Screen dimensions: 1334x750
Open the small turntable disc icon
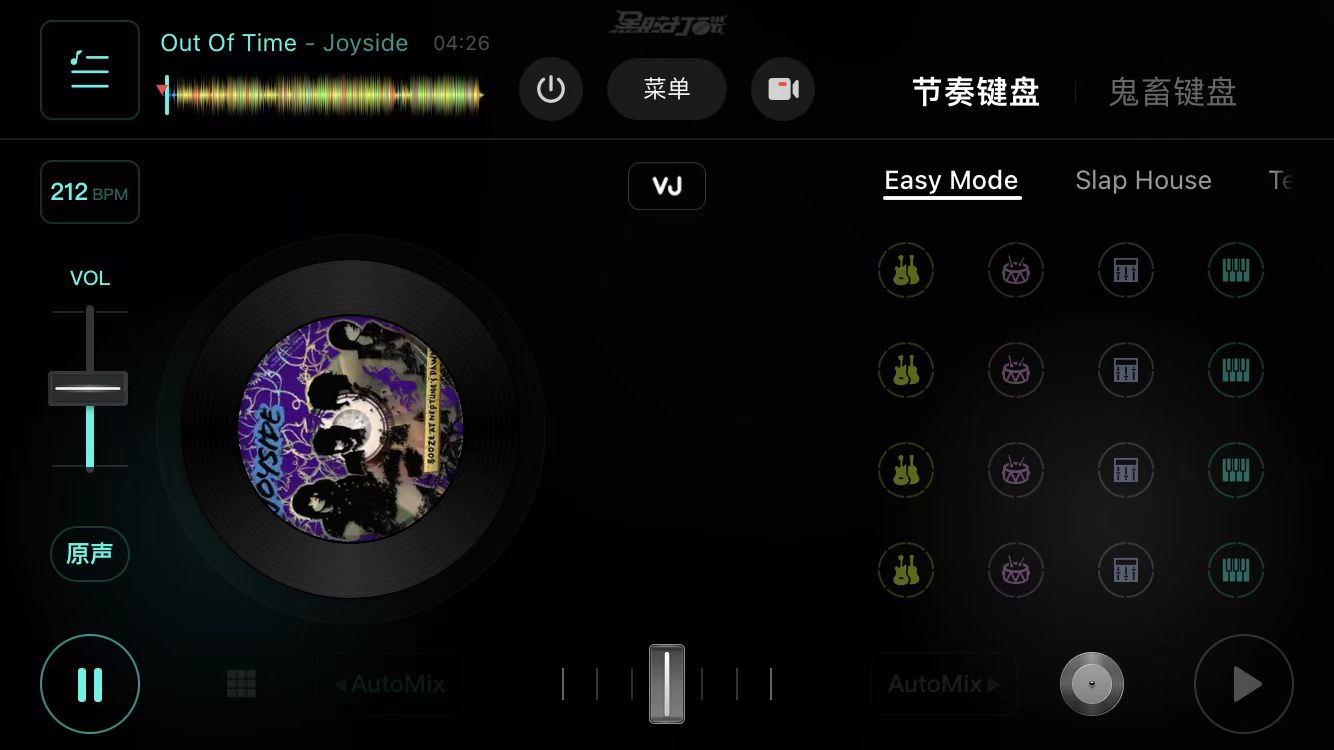coord(1091,685)
